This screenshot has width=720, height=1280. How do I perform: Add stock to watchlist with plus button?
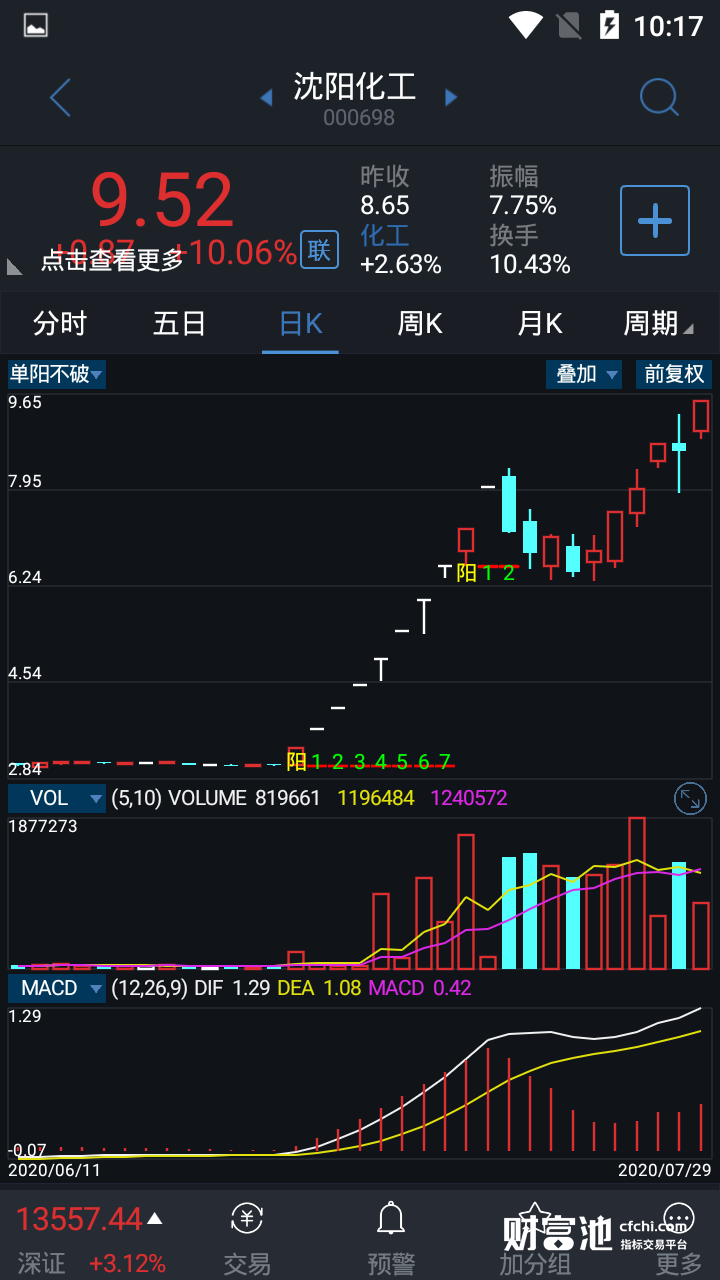[655, 220]
